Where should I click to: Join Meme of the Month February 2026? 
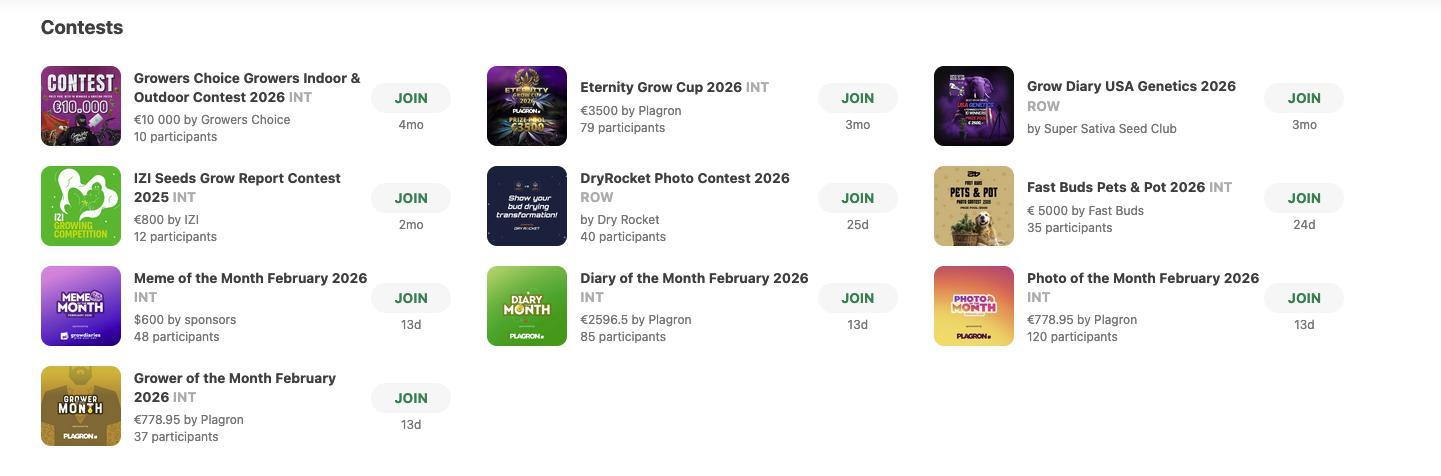point(410,298)
